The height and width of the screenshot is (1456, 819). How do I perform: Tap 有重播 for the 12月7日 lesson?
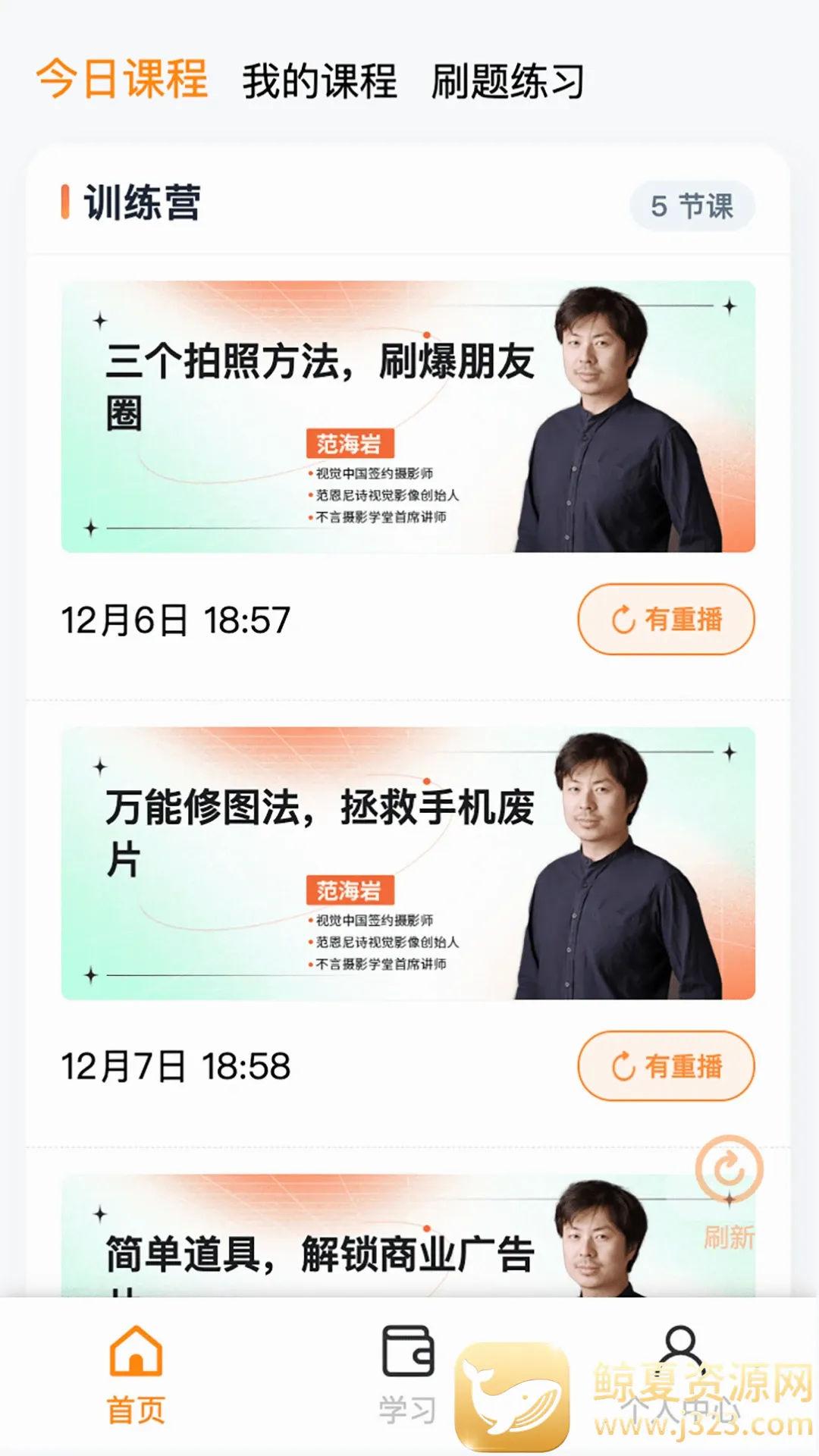click(x=666, y=1065)
